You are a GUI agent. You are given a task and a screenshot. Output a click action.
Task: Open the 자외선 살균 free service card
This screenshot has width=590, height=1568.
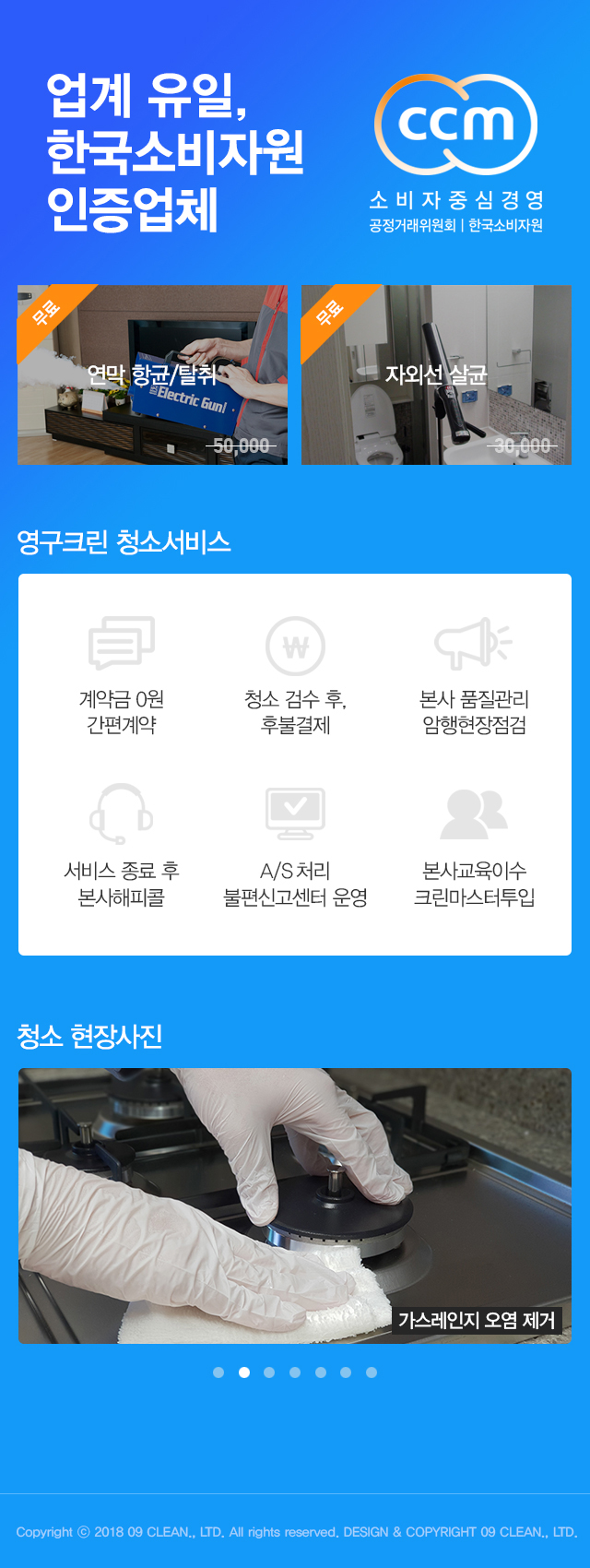pyautogui.click(x=436, y=374)
